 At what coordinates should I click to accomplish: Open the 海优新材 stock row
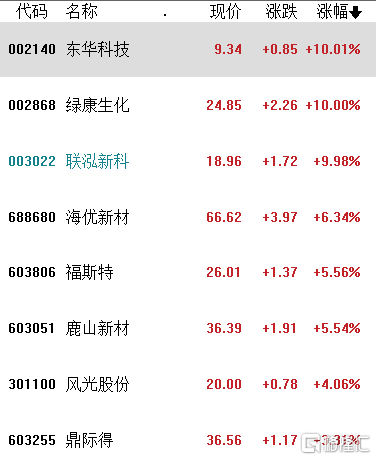[x=188, y=217]
